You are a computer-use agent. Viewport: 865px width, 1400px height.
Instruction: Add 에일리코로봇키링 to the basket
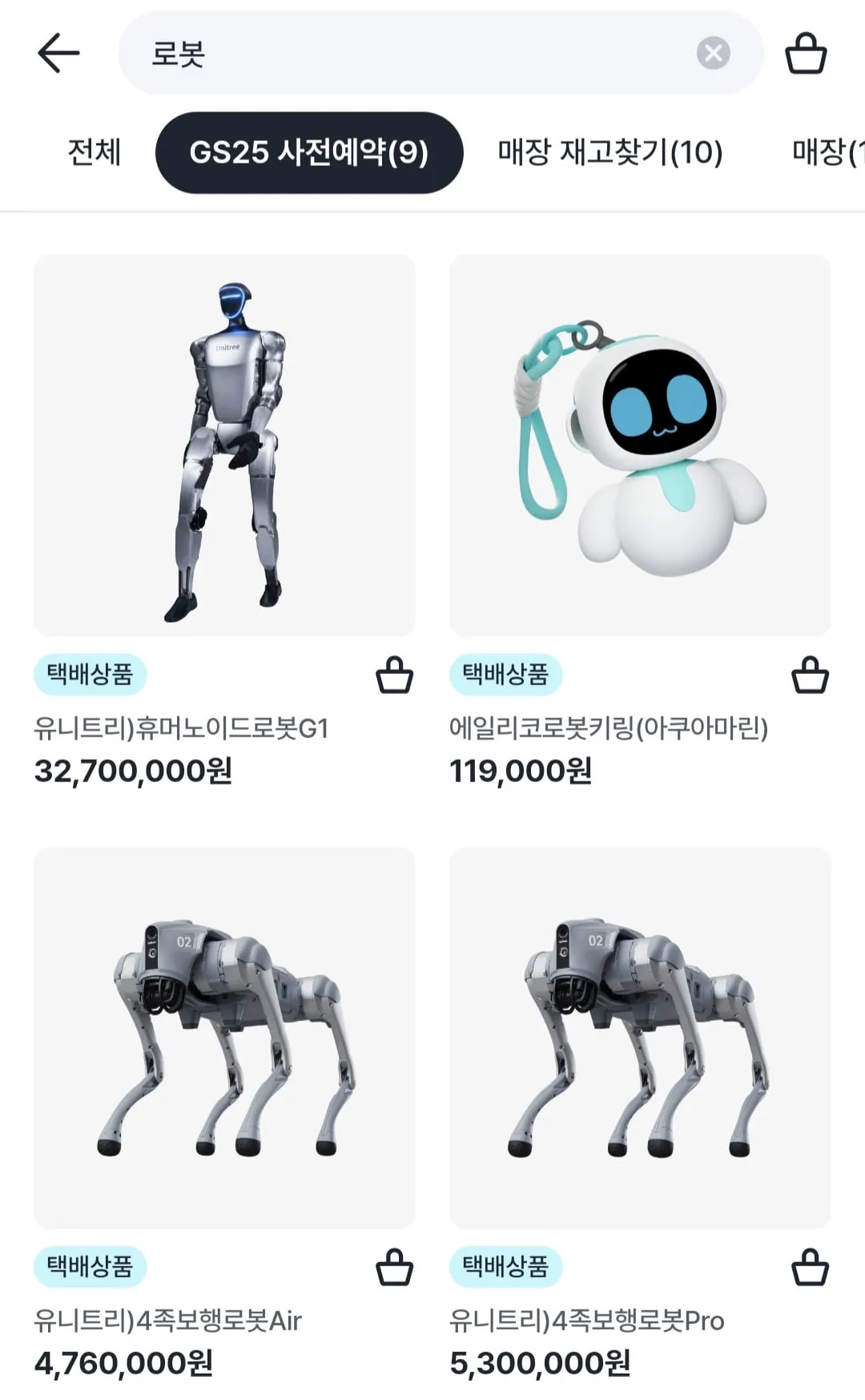coord(810,675)
